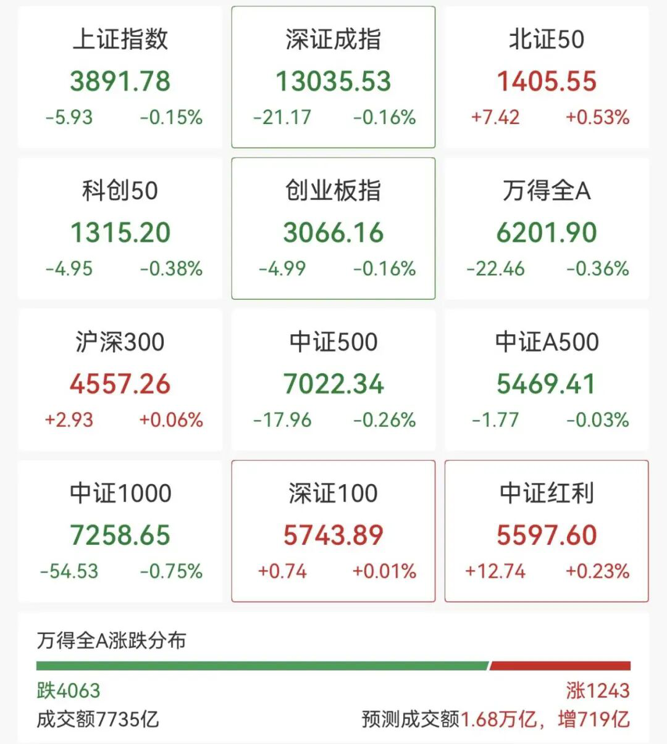The image size is (667, 744).
Task: Select the 中证500 index card
Action: pos(333,381)
